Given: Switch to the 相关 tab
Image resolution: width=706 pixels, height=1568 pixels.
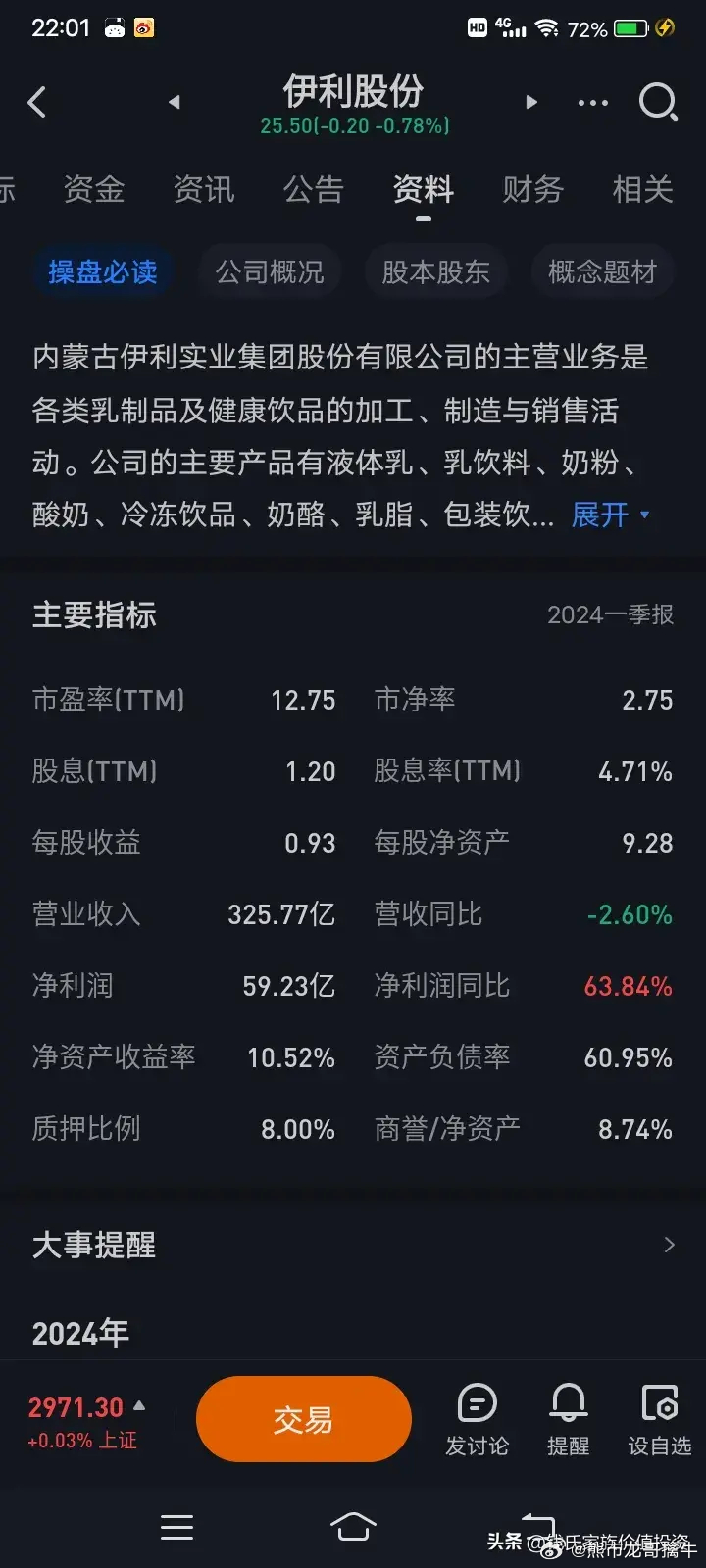Looking at the screenshot, I should coord(643,189).
